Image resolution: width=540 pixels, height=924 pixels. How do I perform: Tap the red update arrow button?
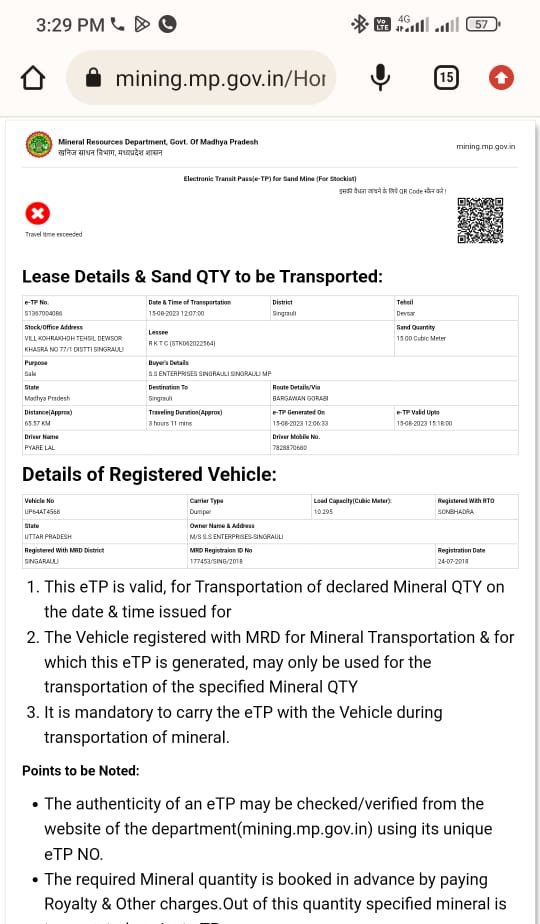point(501,78)
